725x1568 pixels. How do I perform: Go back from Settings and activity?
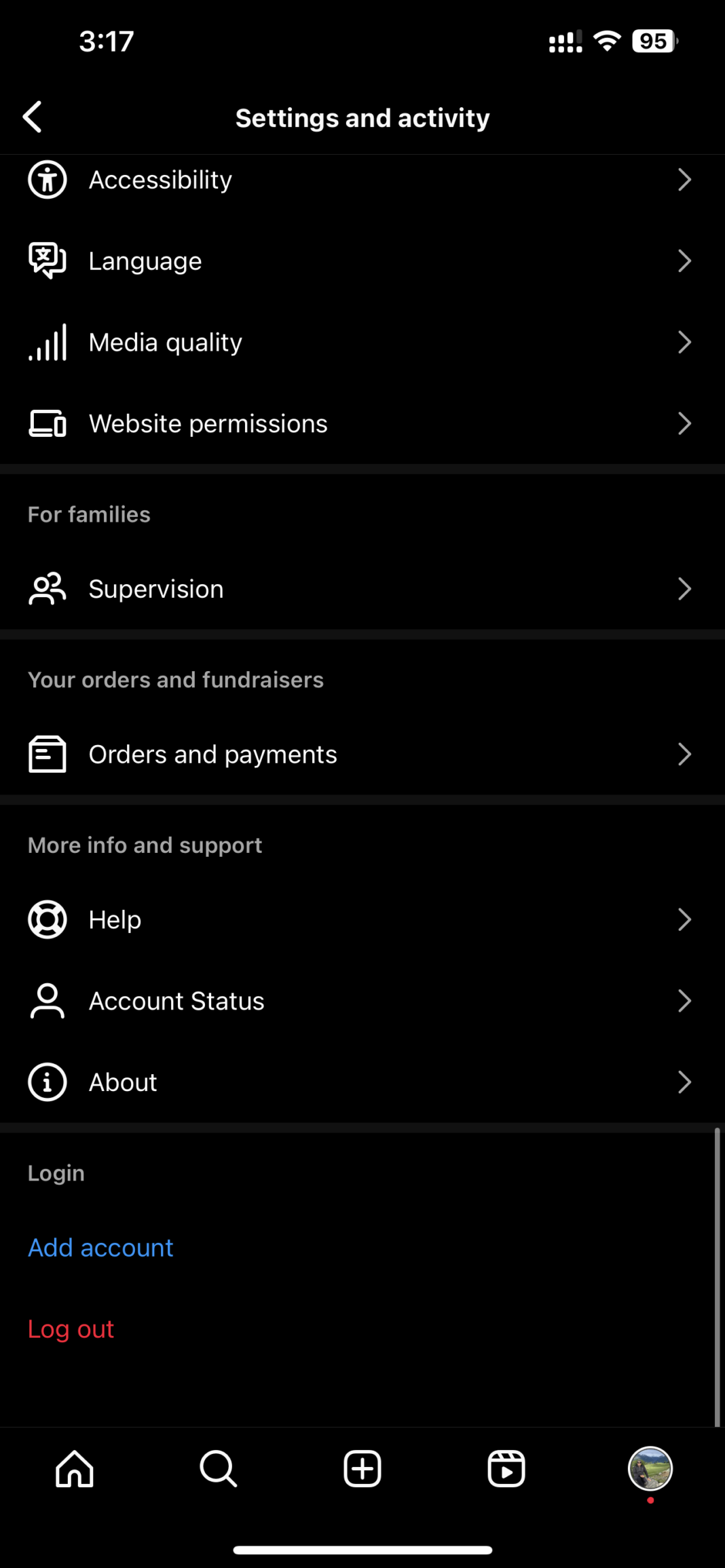click(x=33, y=117)
